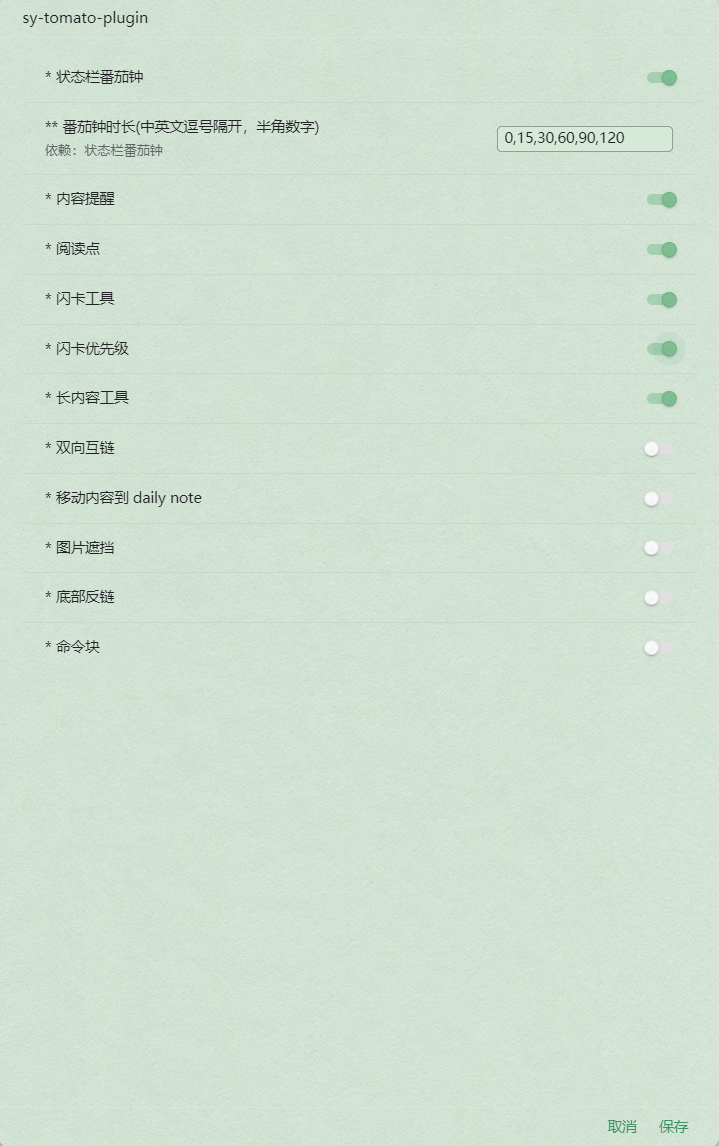The image size is (719, 1146).
Task: Disable the 状态栏番茄钟 switch
Action: click(x=661, y=78)
